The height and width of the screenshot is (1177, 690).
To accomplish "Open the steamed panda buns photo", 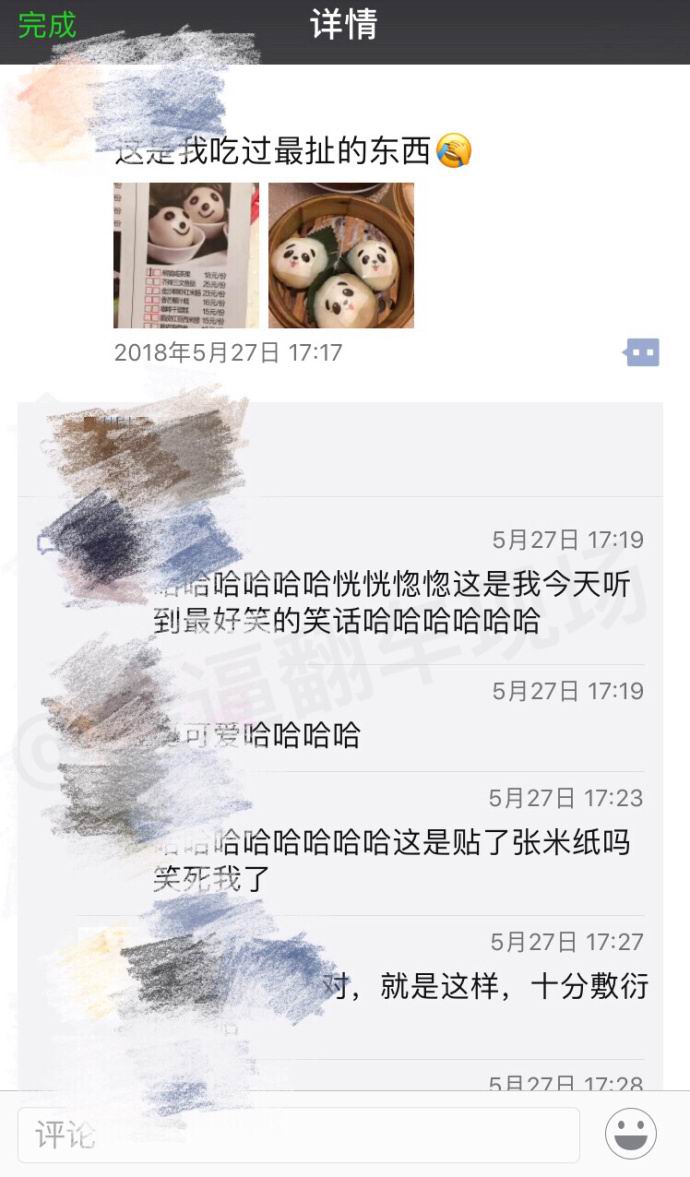I will [341, 255].
